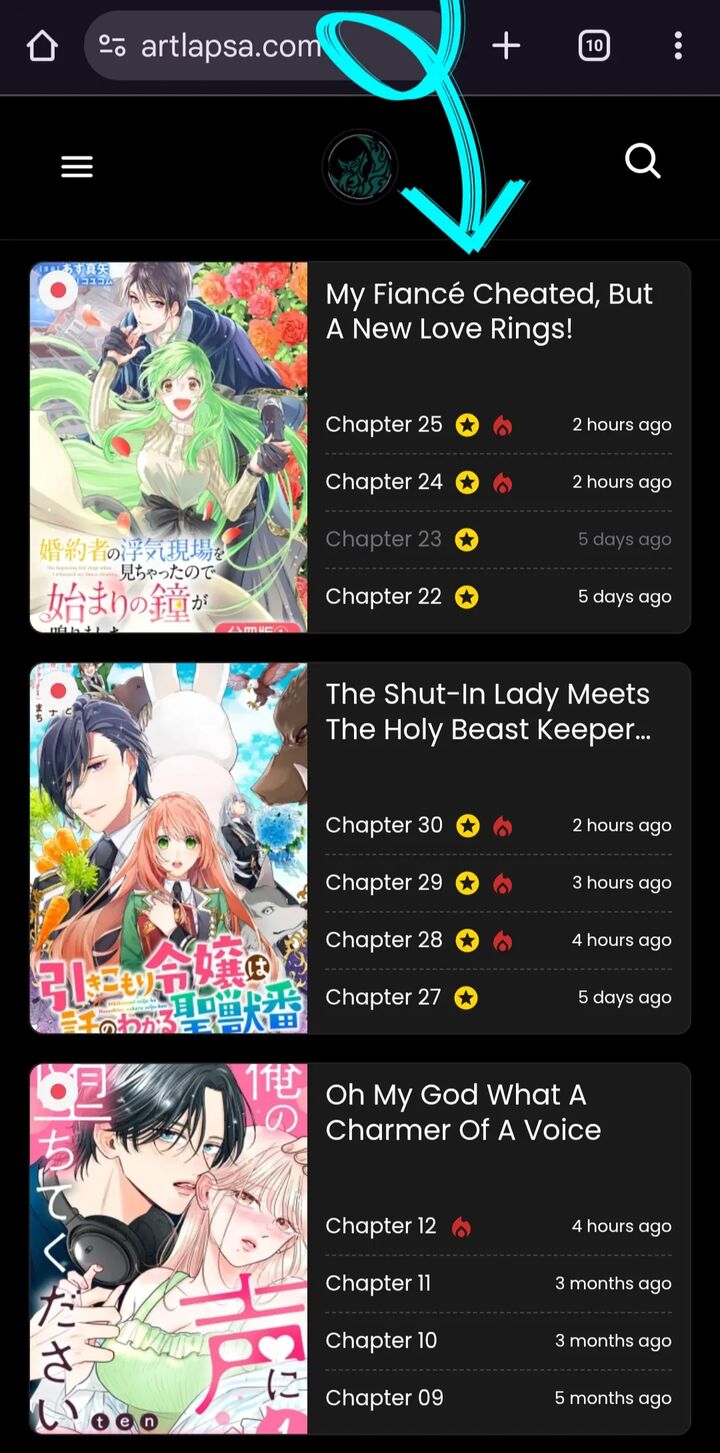The width and height of the screenshot is (720, 1453).
Task: Tap the home icon in the browser bar
Action: click(41, 45)
